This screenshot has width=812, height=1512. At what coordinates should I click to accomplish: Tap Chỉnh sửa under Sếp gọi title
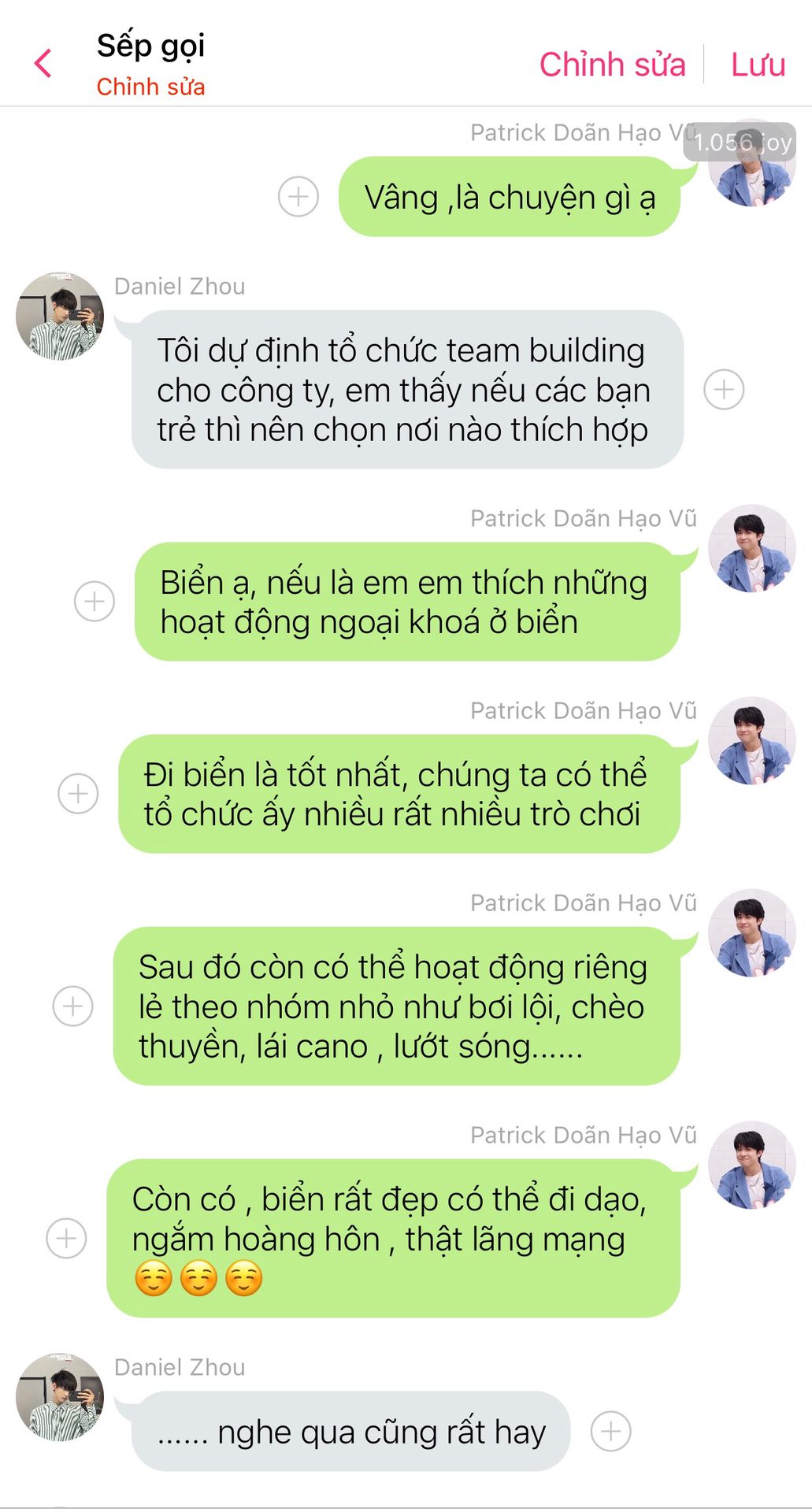[x=150, y=87]
